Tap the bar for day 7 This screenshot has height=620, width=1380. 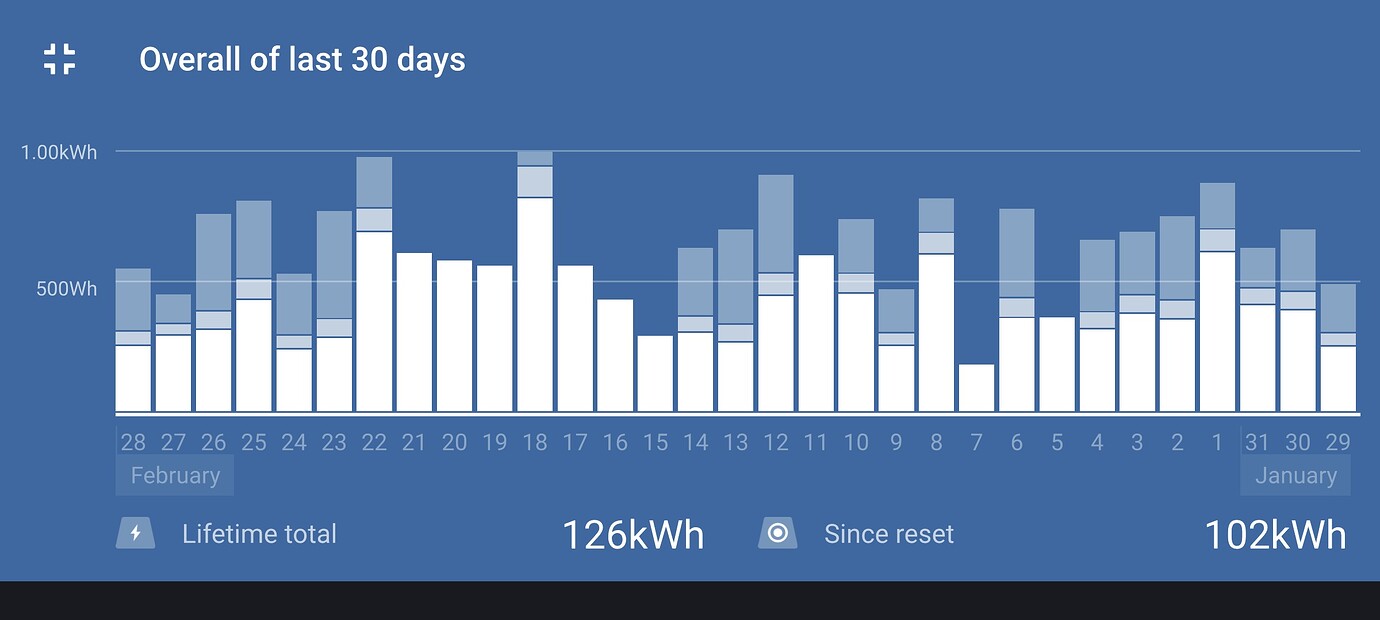(976, 388)
